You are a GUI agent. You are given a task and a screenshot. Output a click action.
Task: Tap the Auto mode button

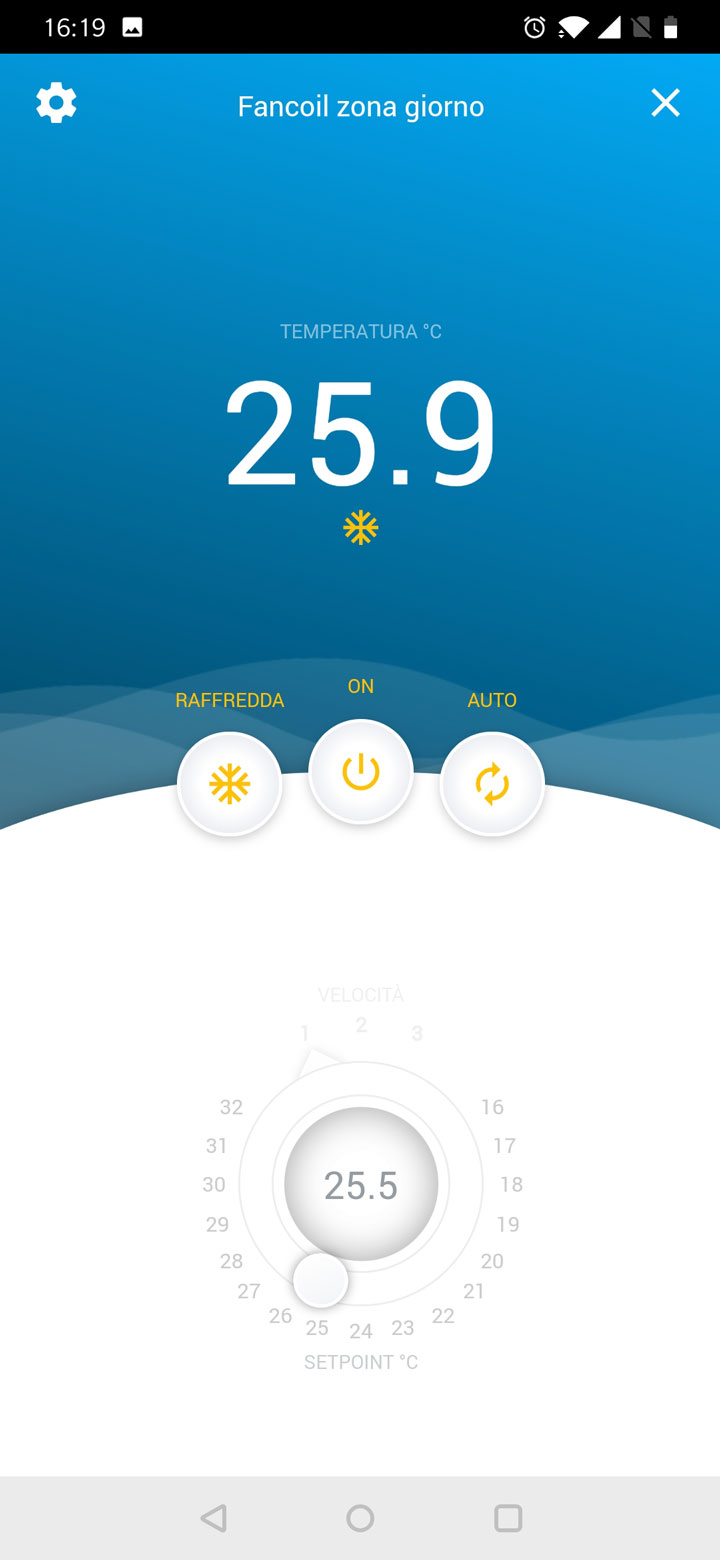(x=492, y=785)
